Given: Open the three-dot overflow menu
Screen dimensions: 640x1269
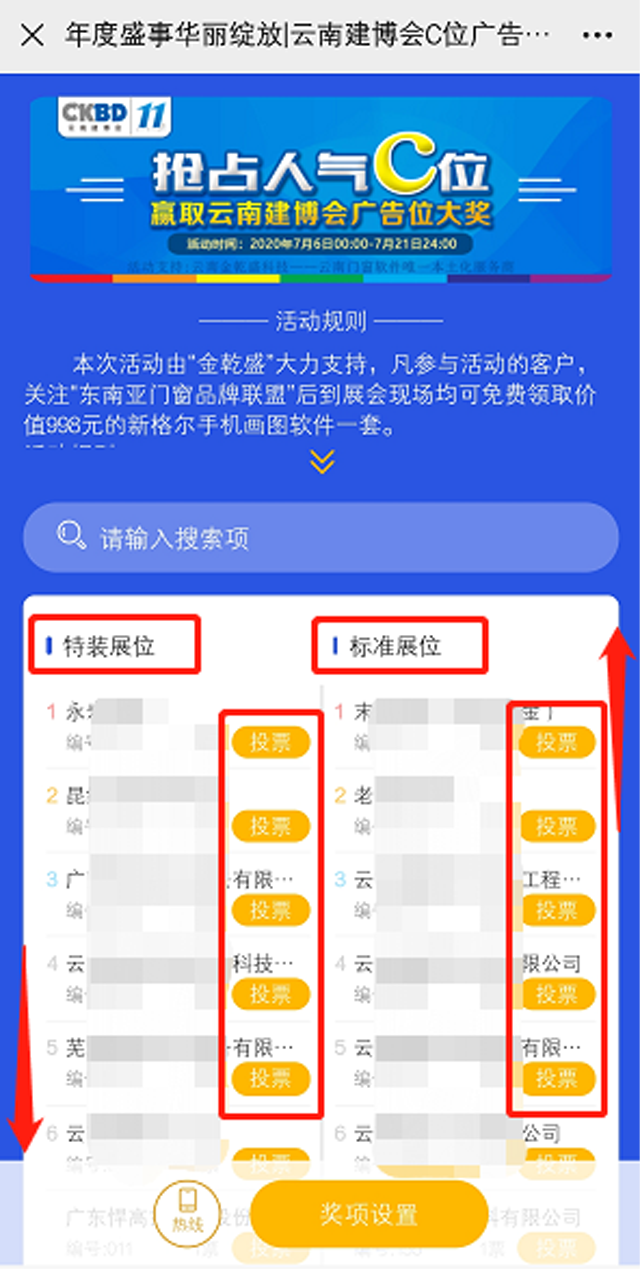Looking at the screenshot, I should pyautogui.click(x=597, y=36).
